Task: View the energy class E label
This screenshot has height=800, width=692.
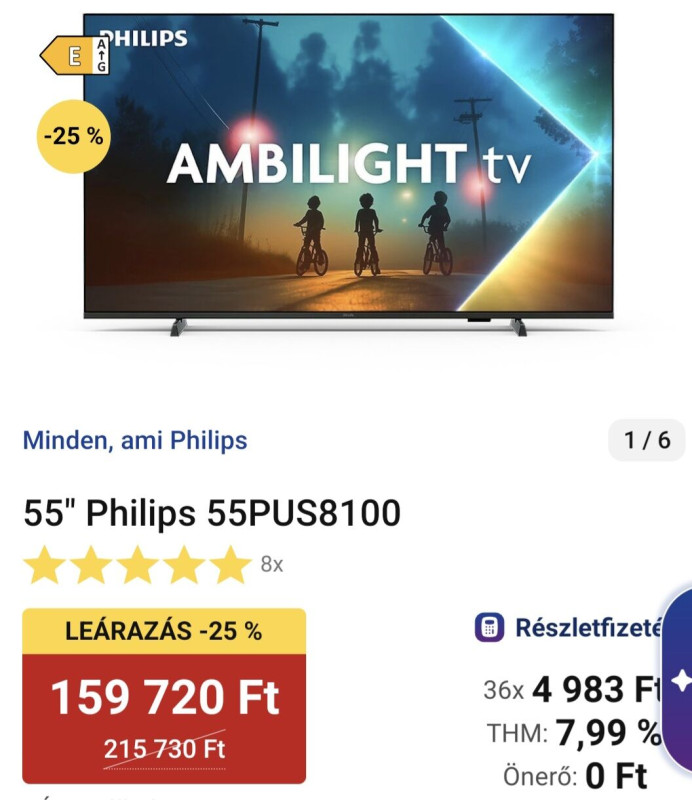Action: (x=73, y=56)
